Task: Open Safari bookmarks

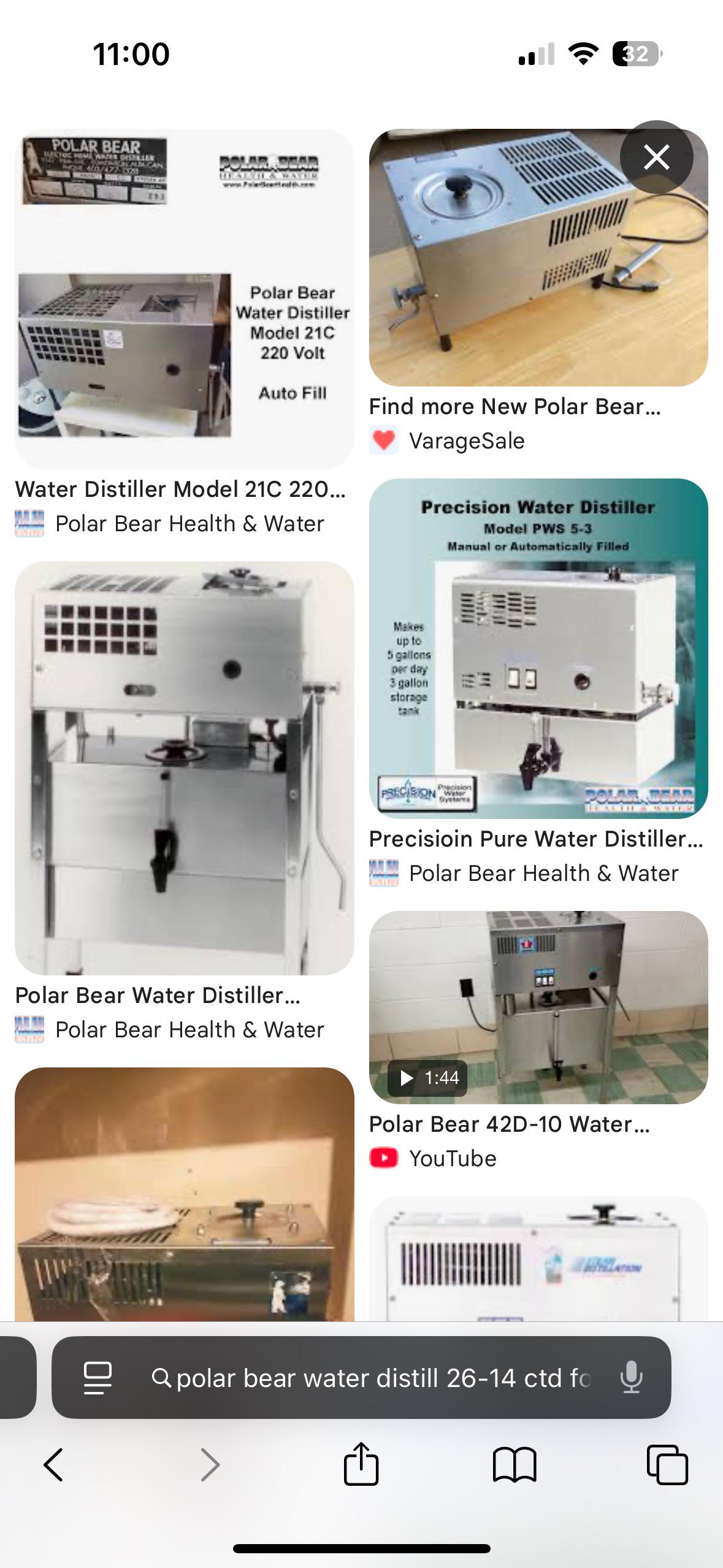Action: pyautogui.click(x=515, y=1465)
